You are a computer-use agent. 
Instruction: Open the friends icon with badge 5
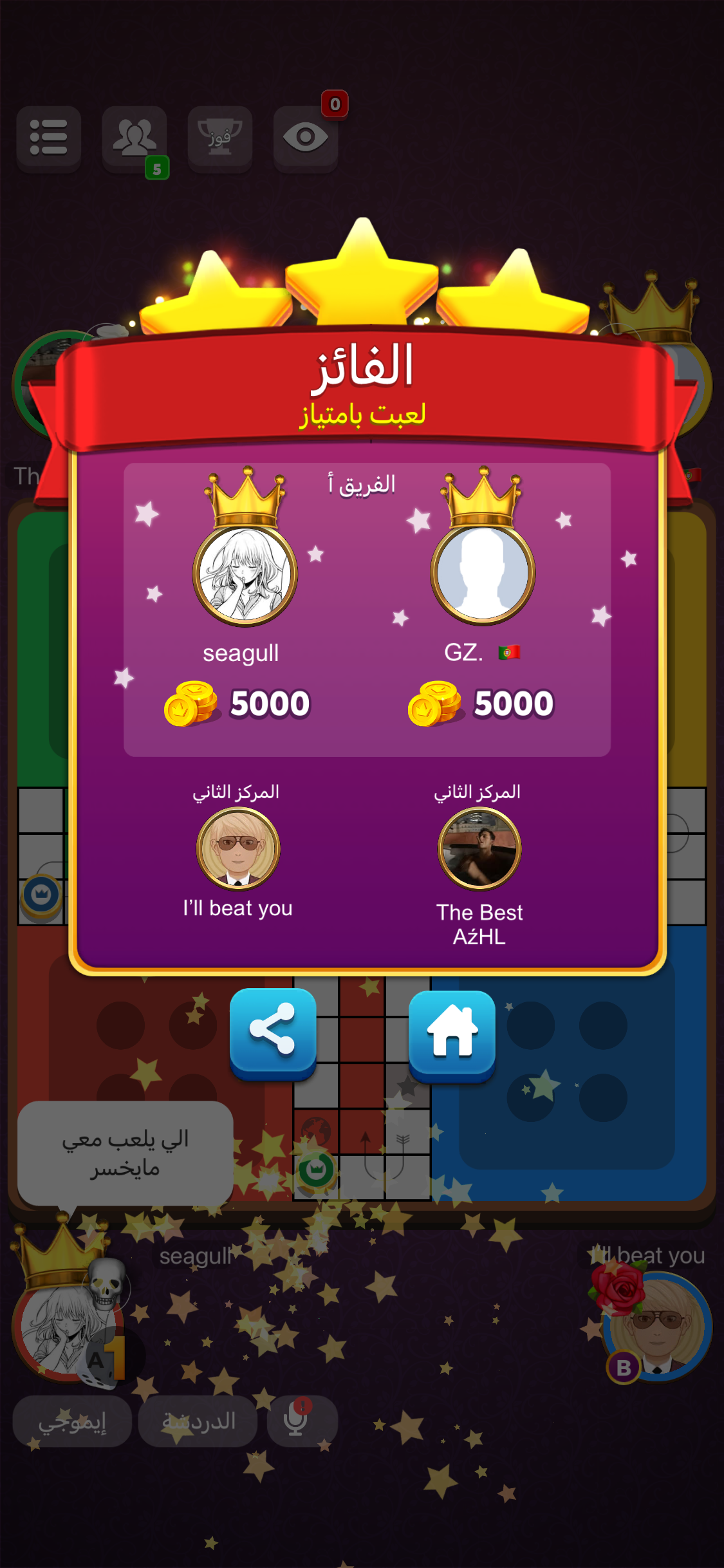point(135,138)
